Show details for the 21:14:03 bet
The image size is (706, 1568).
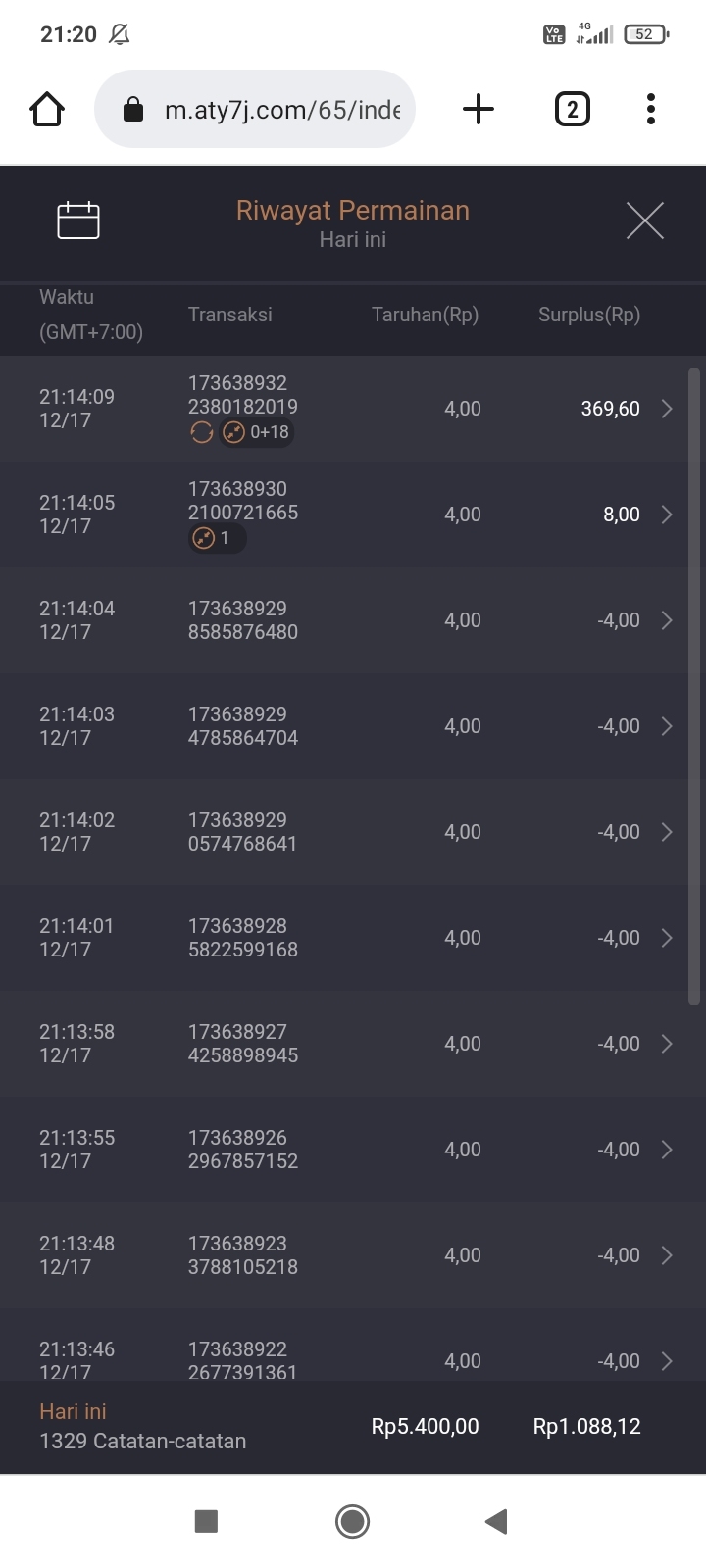click(x=666, y=726)
